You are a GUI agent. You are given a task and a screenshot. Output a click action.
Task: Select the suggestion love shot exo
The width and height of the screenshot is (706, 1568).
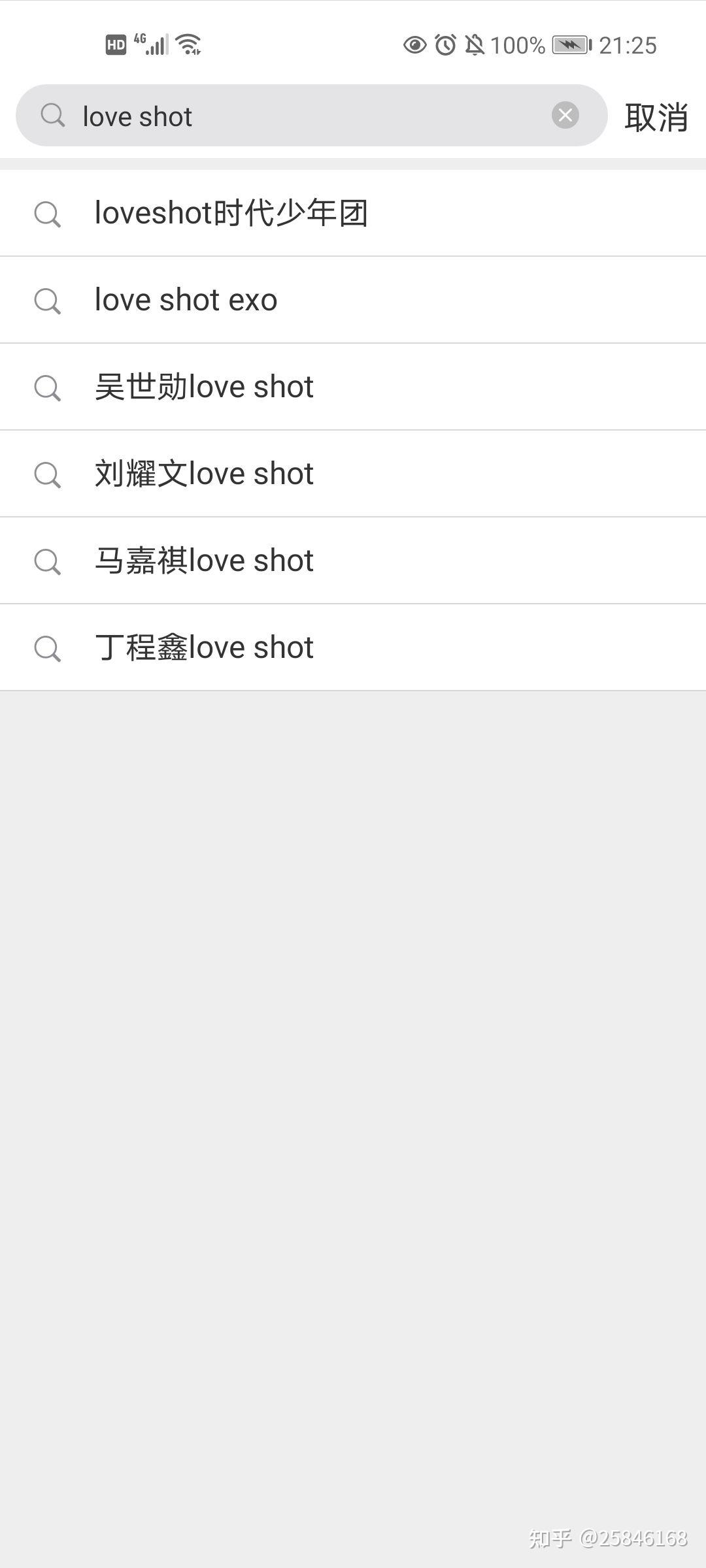click(185, 299)
